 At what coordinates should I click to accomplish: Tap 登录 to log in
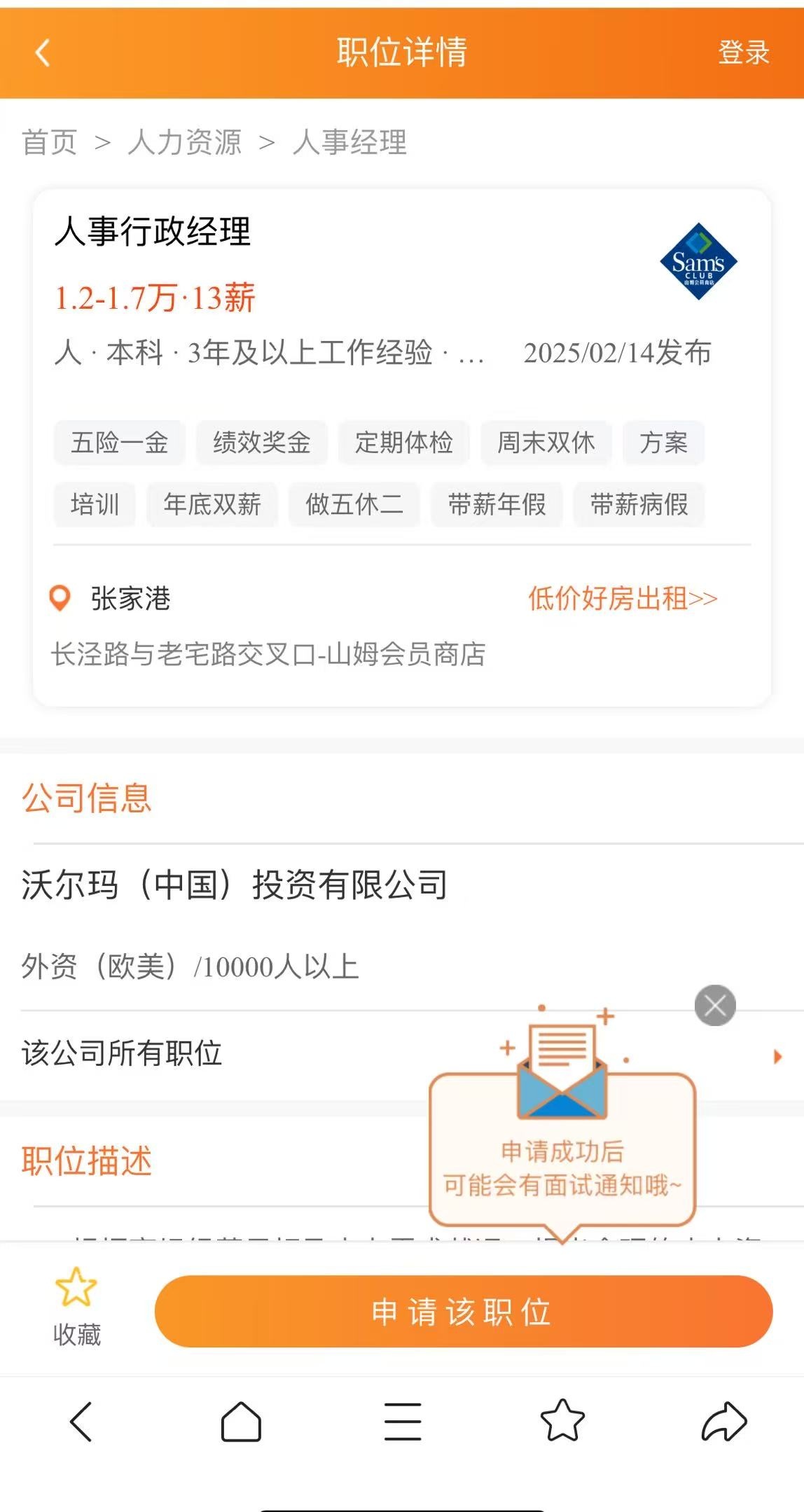pyautogui.click(x=743, y=53)
